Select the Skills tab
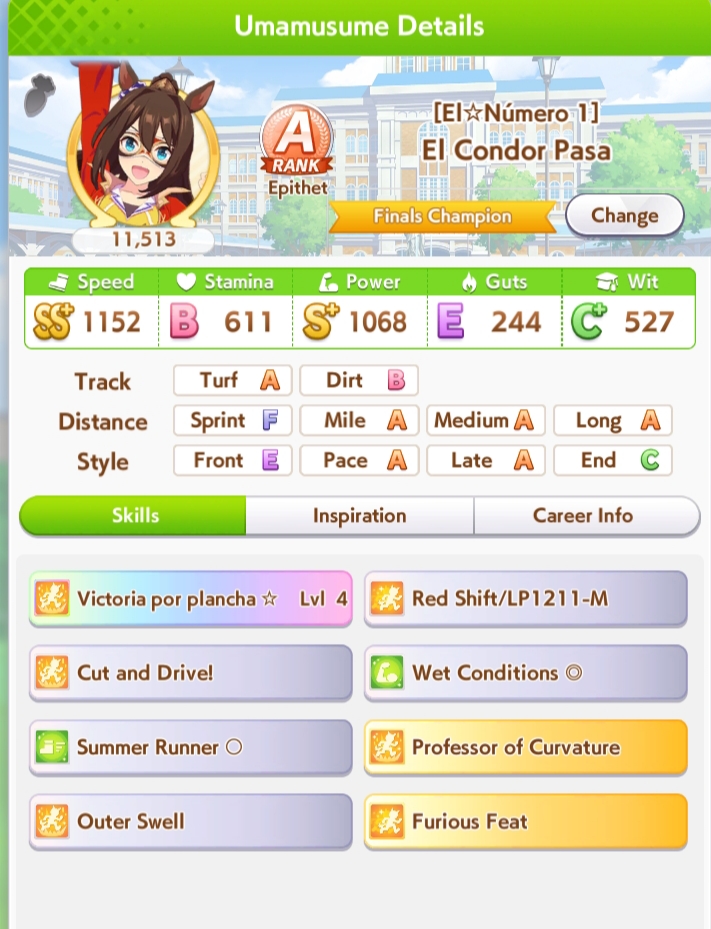Image resolution: width=711 pixels, height=929 pixels. tap(135, 516)
